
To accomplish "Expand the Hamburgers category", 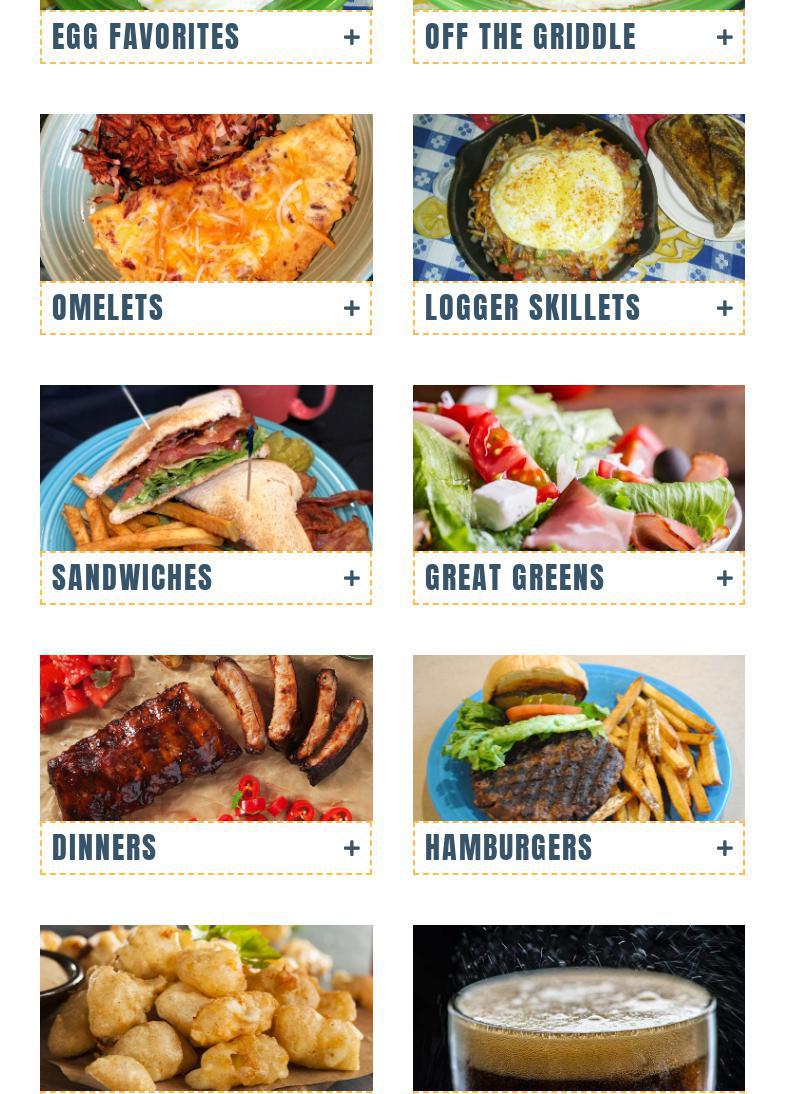I will (x=724, y=849).
